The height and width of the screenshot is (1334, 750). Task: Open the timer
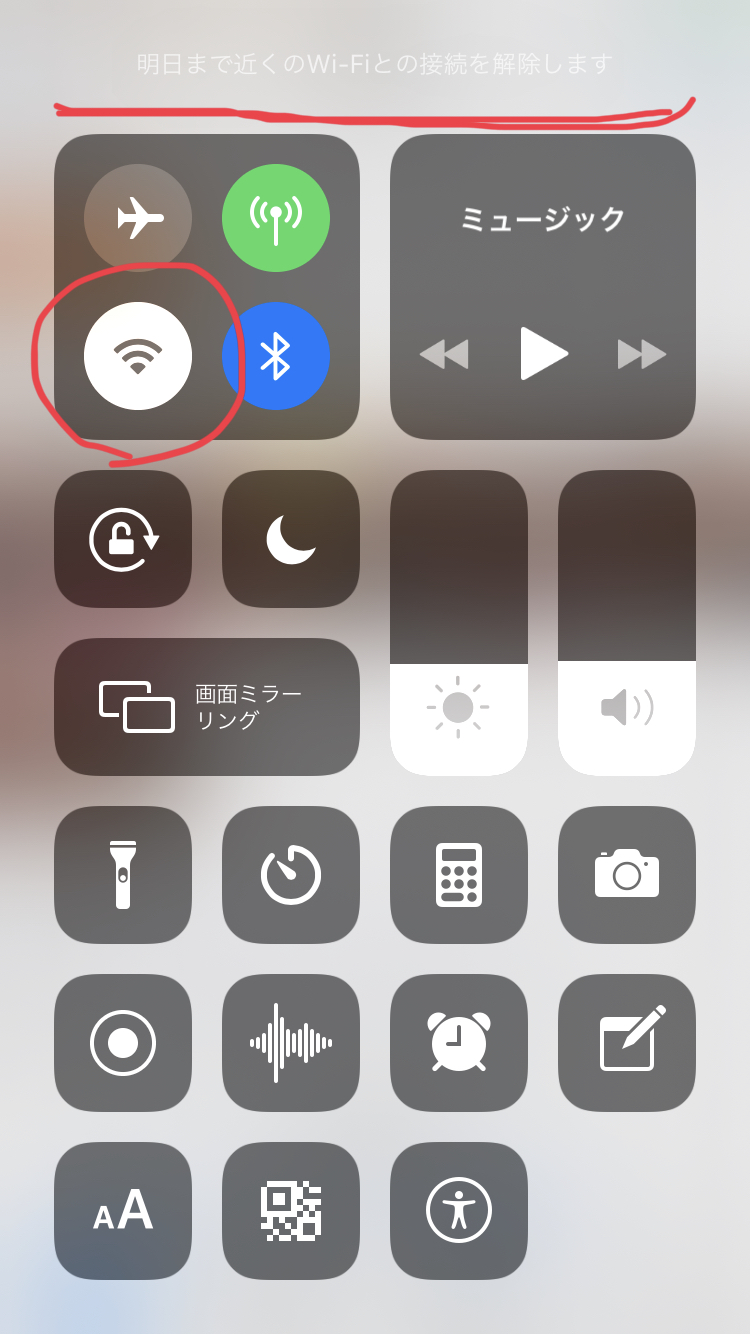pyautogui.click(x=291, y=875)
